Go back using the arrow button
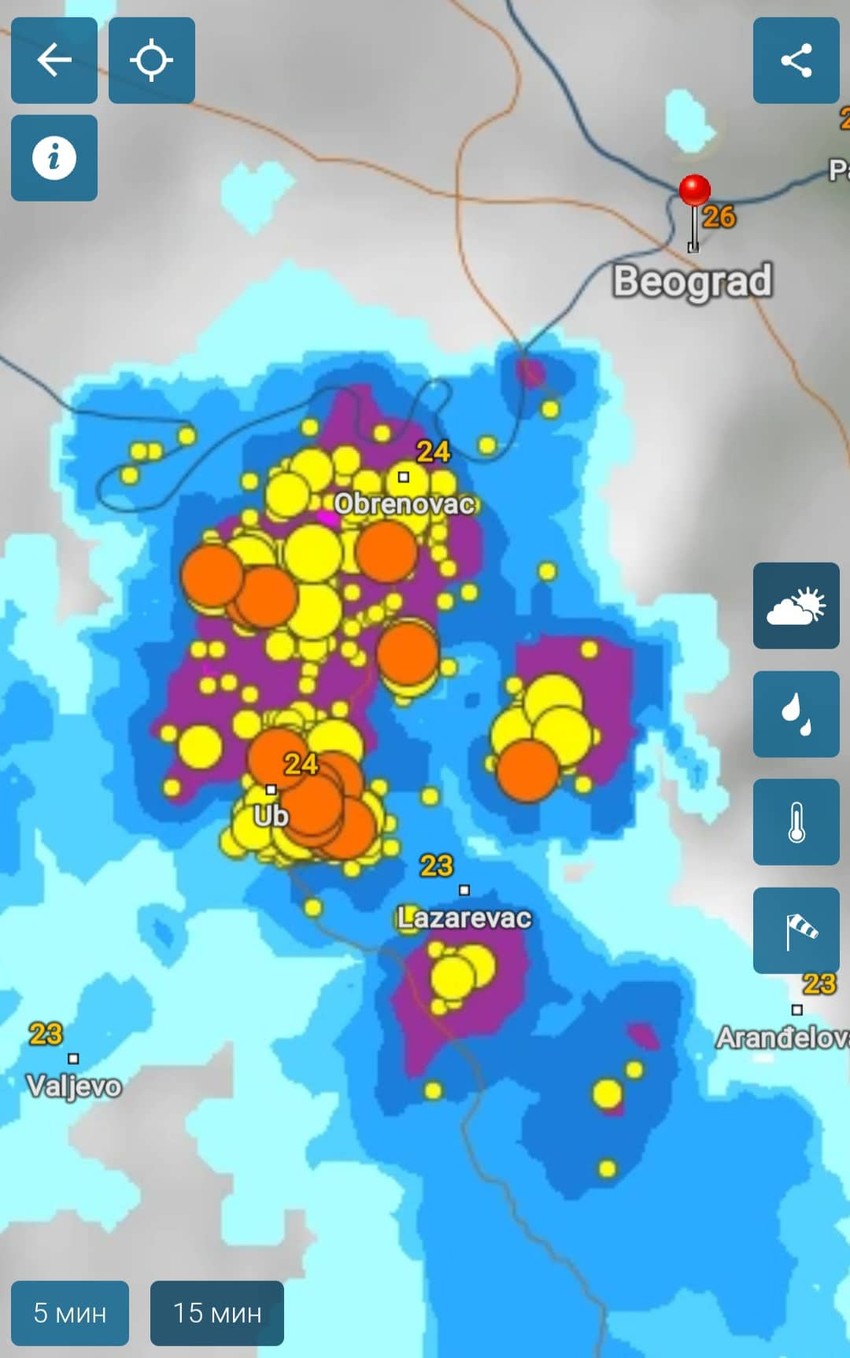The width and height of the screenshot is (850, 1358). click(54, 60)
